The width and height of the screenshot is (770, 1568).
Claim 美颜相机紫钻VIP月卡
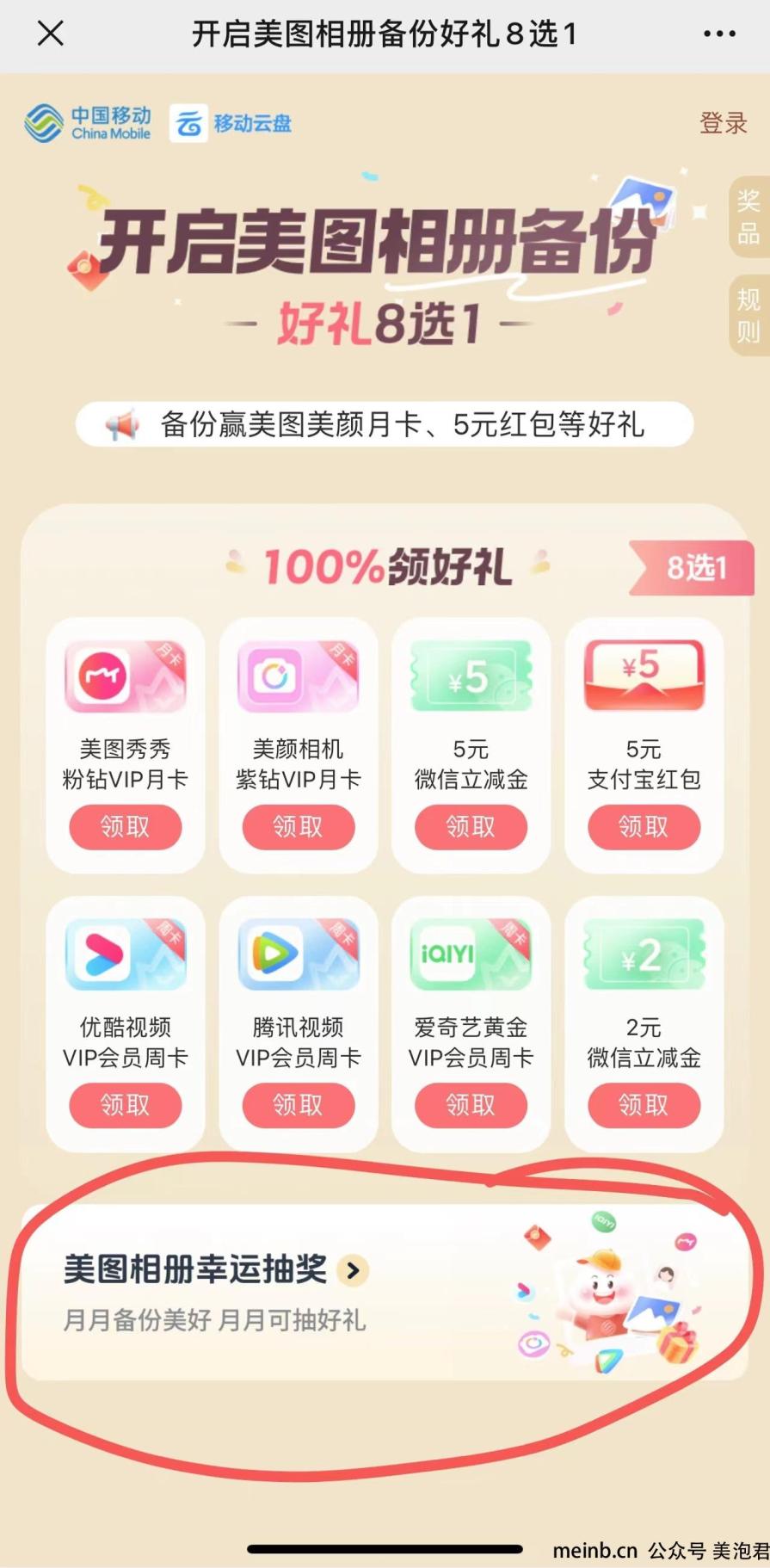pos(298,827)
